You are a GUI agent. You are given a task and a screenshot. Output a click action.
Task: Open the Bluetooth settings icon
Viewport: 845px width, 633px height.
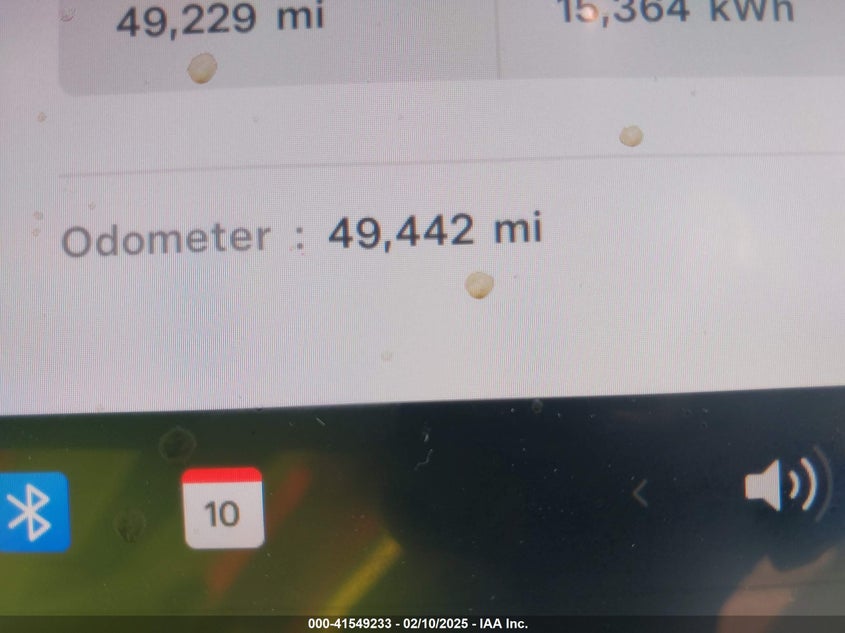[30, 511]
